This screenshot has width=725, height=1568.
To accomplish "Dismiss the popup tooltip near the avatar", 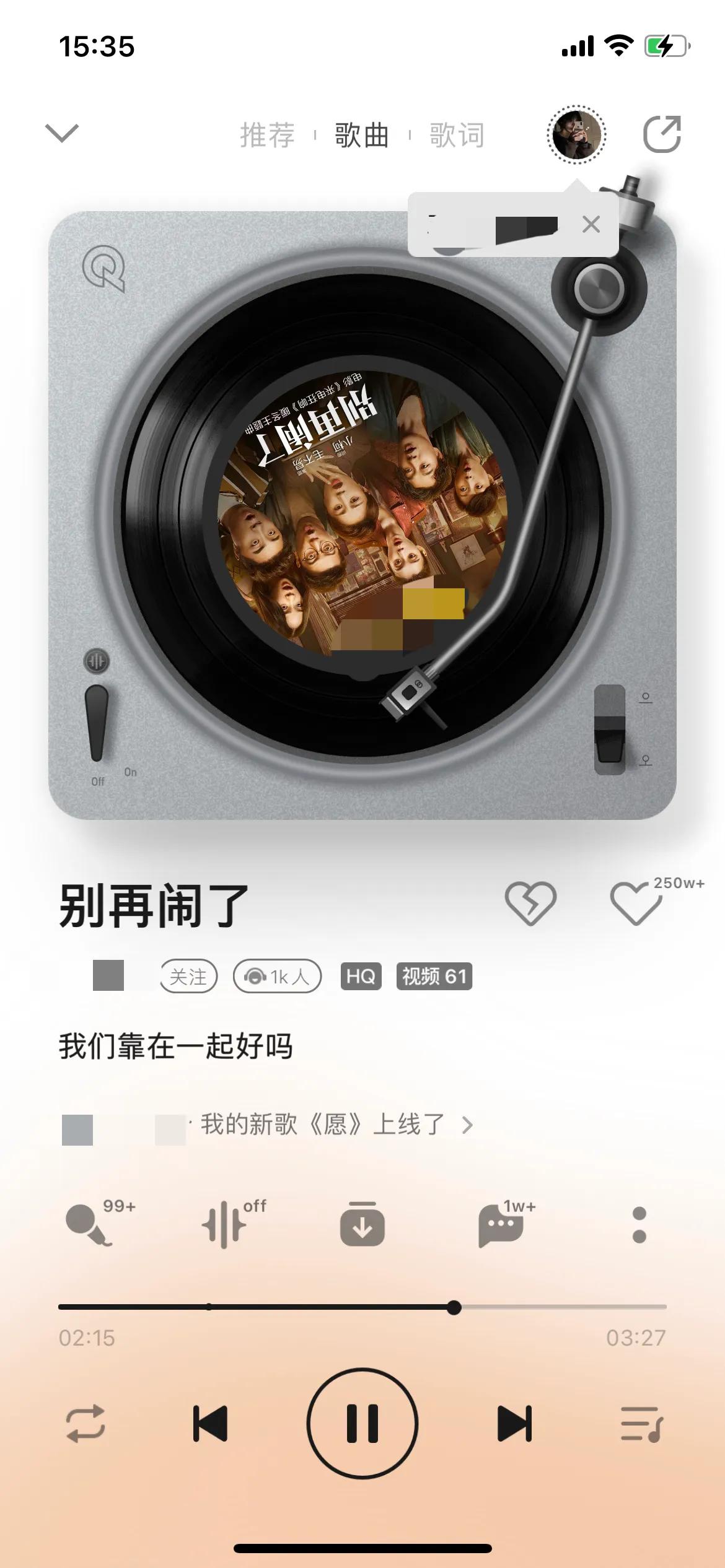I will [x=591, y=225].
